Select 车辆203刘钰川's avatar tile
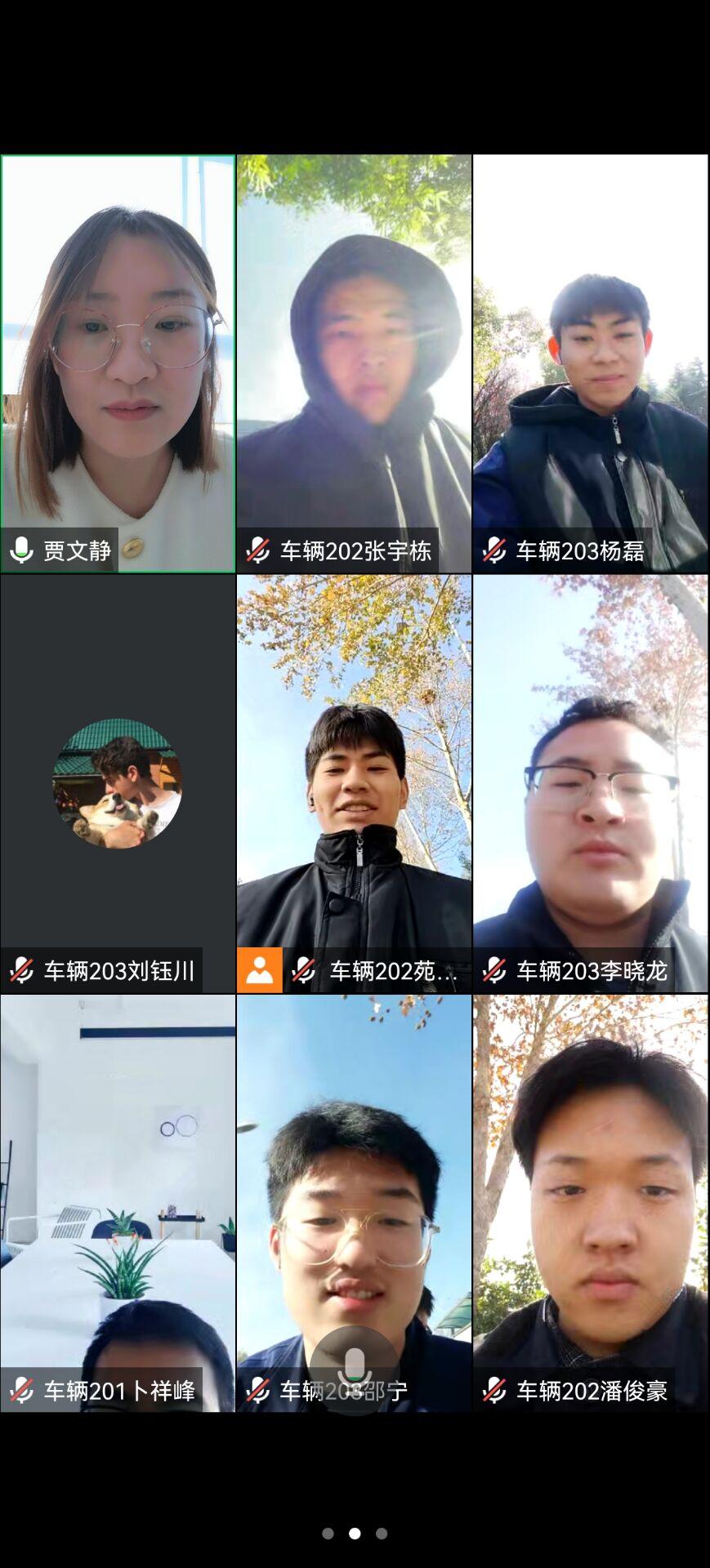 click(118, 783)
